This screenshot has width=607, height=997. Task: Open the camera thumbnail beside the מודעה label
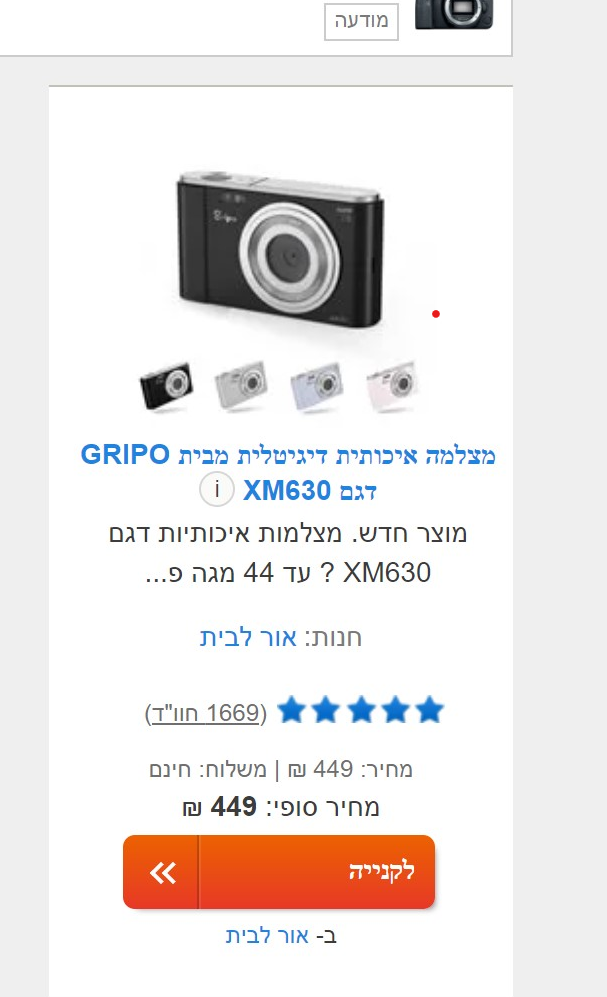coord(454,14)
